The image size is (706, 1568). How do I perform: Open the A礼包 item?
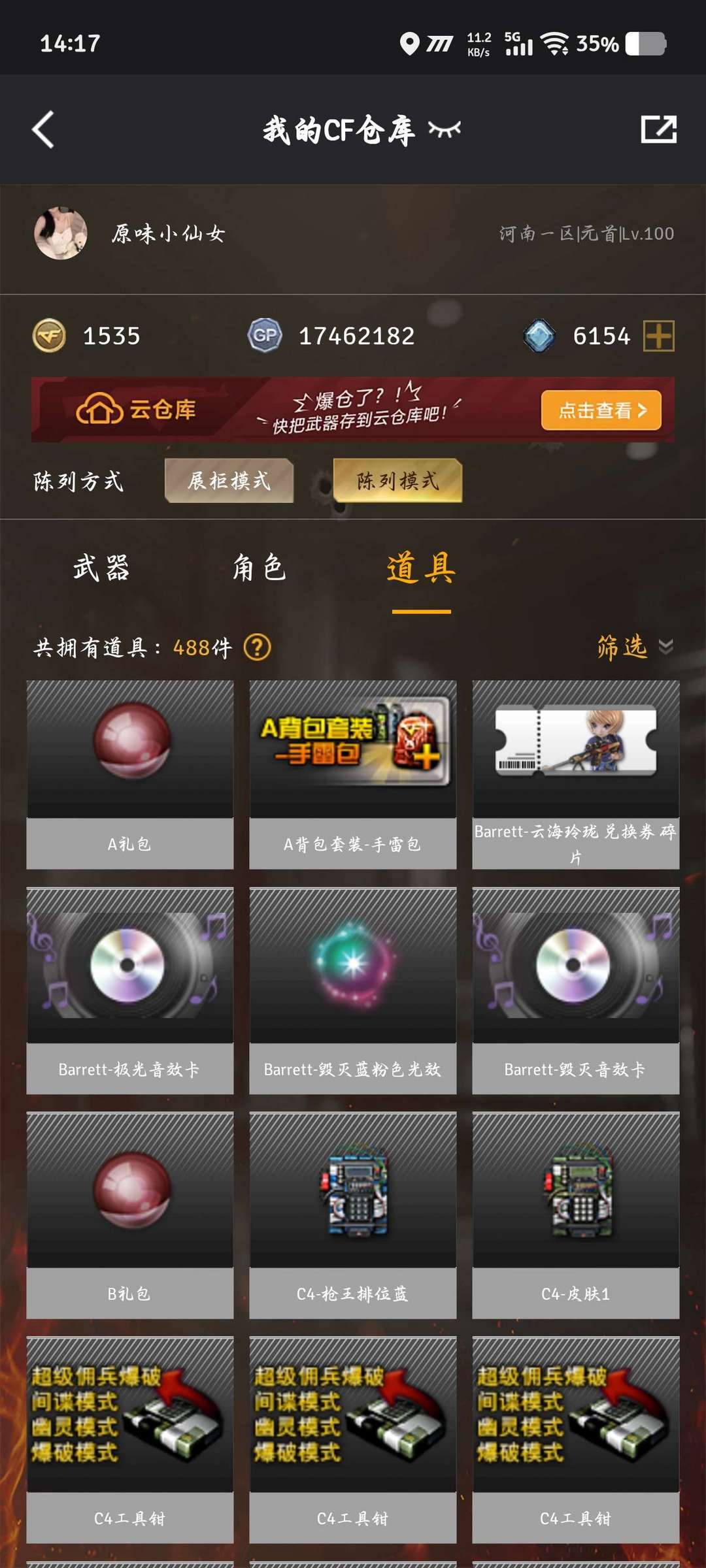click(x=130, y=775)
